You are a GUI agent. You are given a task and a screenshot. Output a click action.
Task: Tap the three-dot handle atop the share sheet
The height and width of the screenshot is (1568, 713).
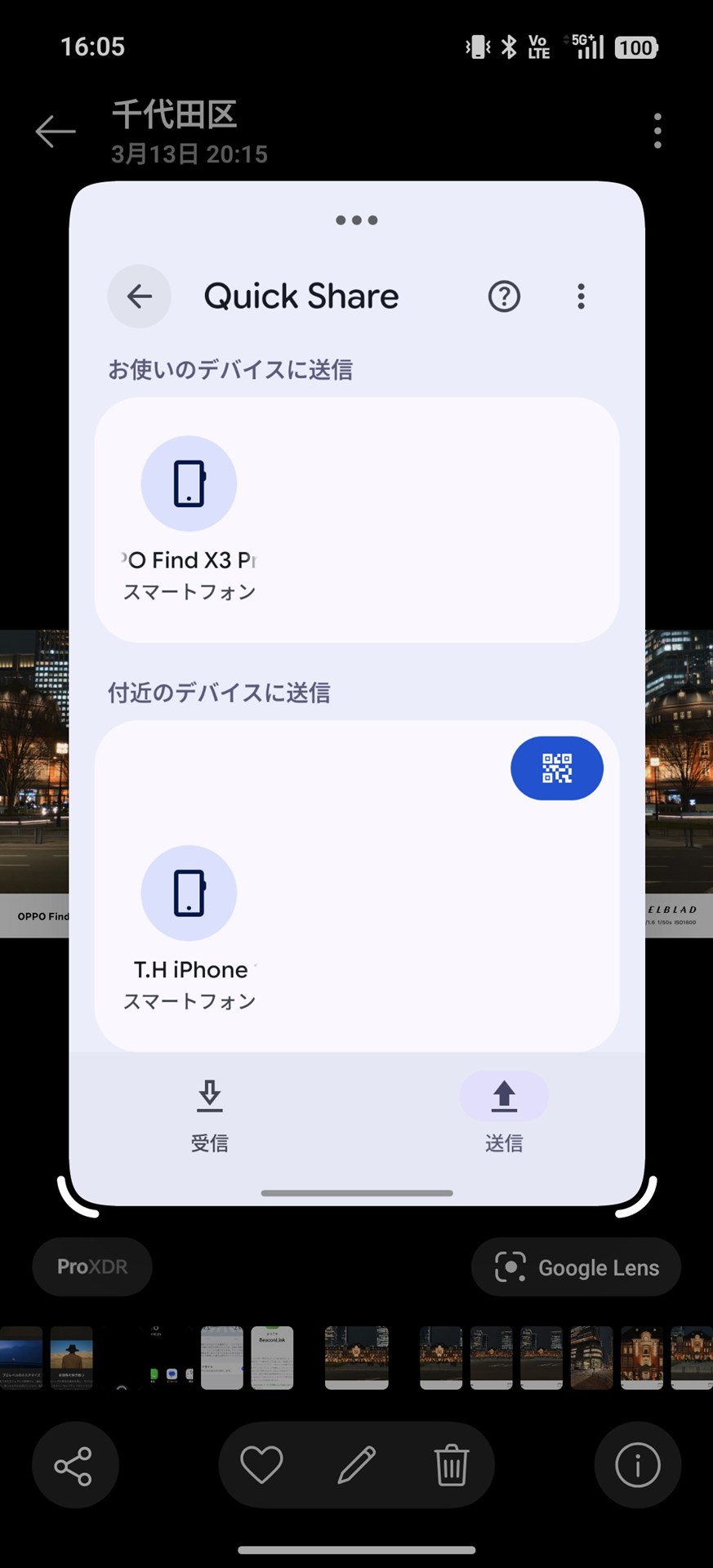[x=356, y=219]
